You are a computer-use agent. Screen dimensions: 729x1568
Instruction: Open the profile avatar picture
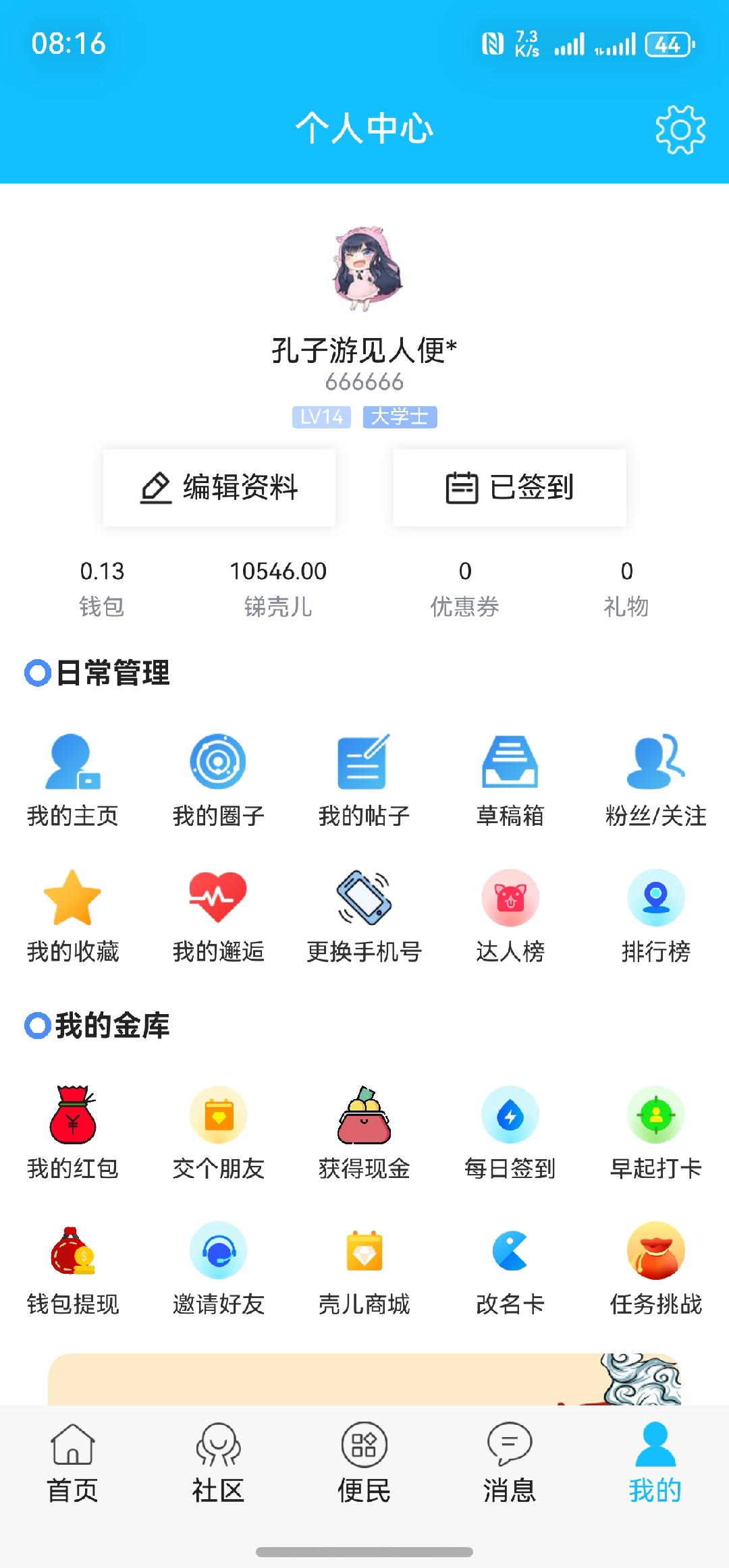pos(364,268)
